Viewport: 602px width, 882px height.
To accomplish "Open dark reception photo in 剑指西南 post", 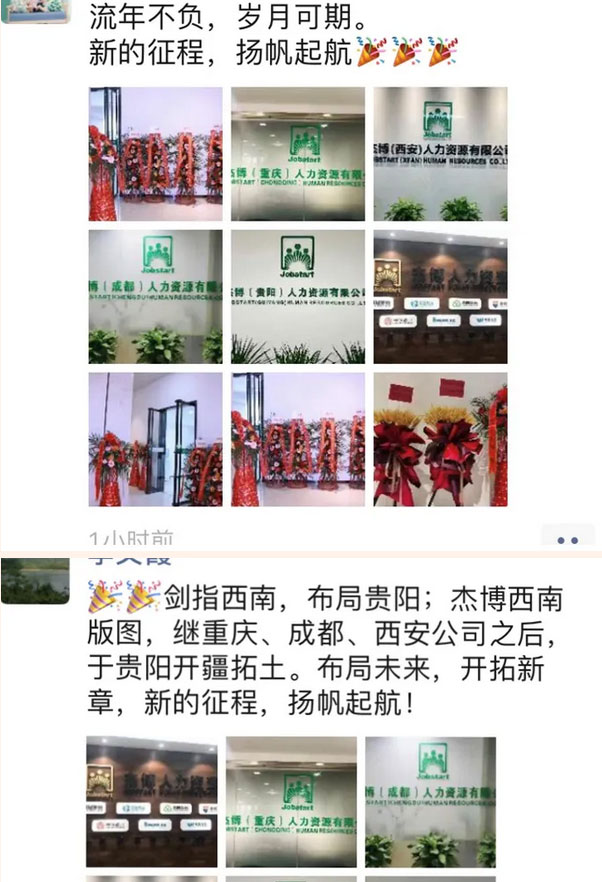I will pyautogui.click(x=151, y=801).
